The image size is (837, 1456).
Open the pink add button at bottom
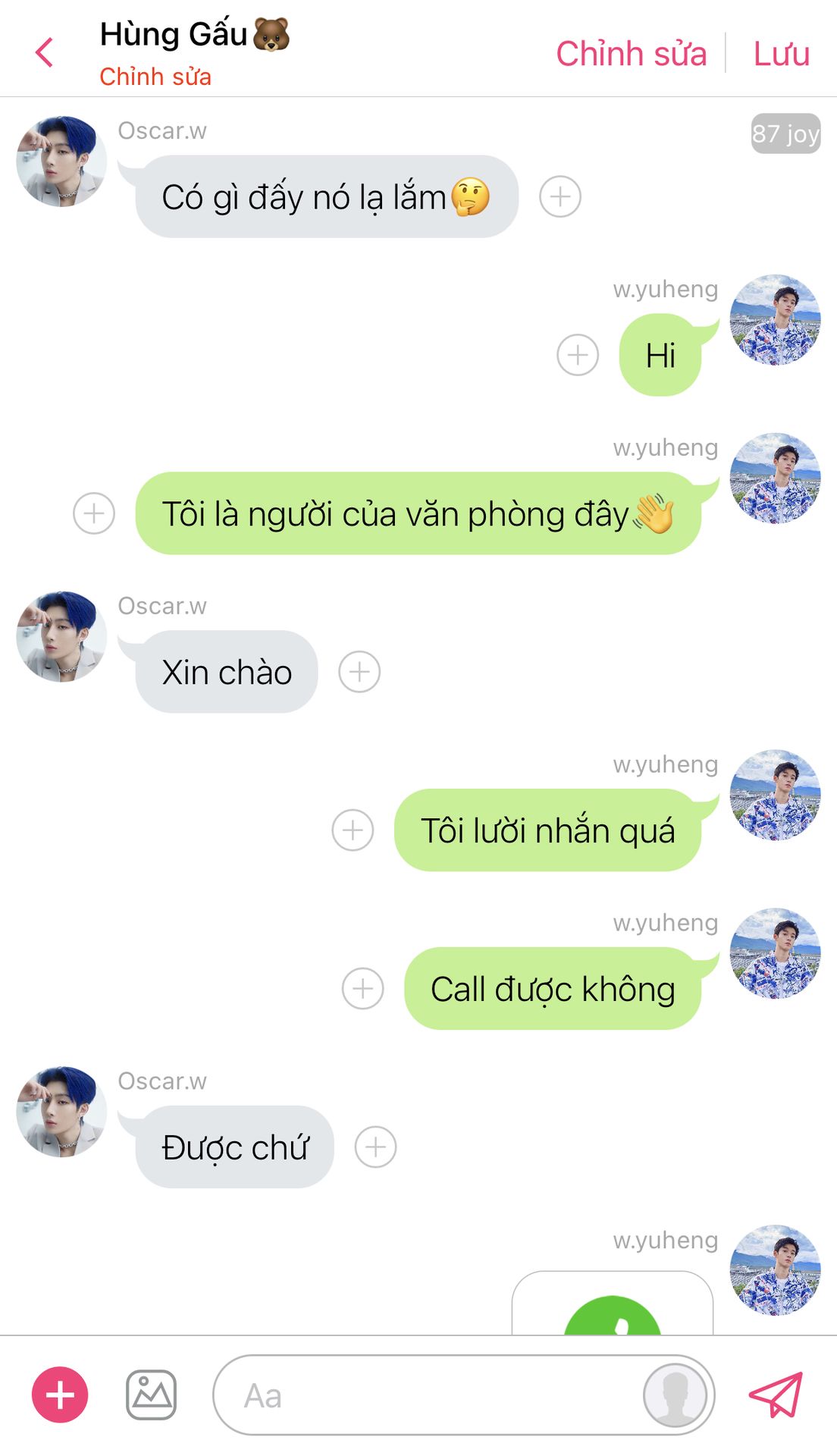point(60,1395)
